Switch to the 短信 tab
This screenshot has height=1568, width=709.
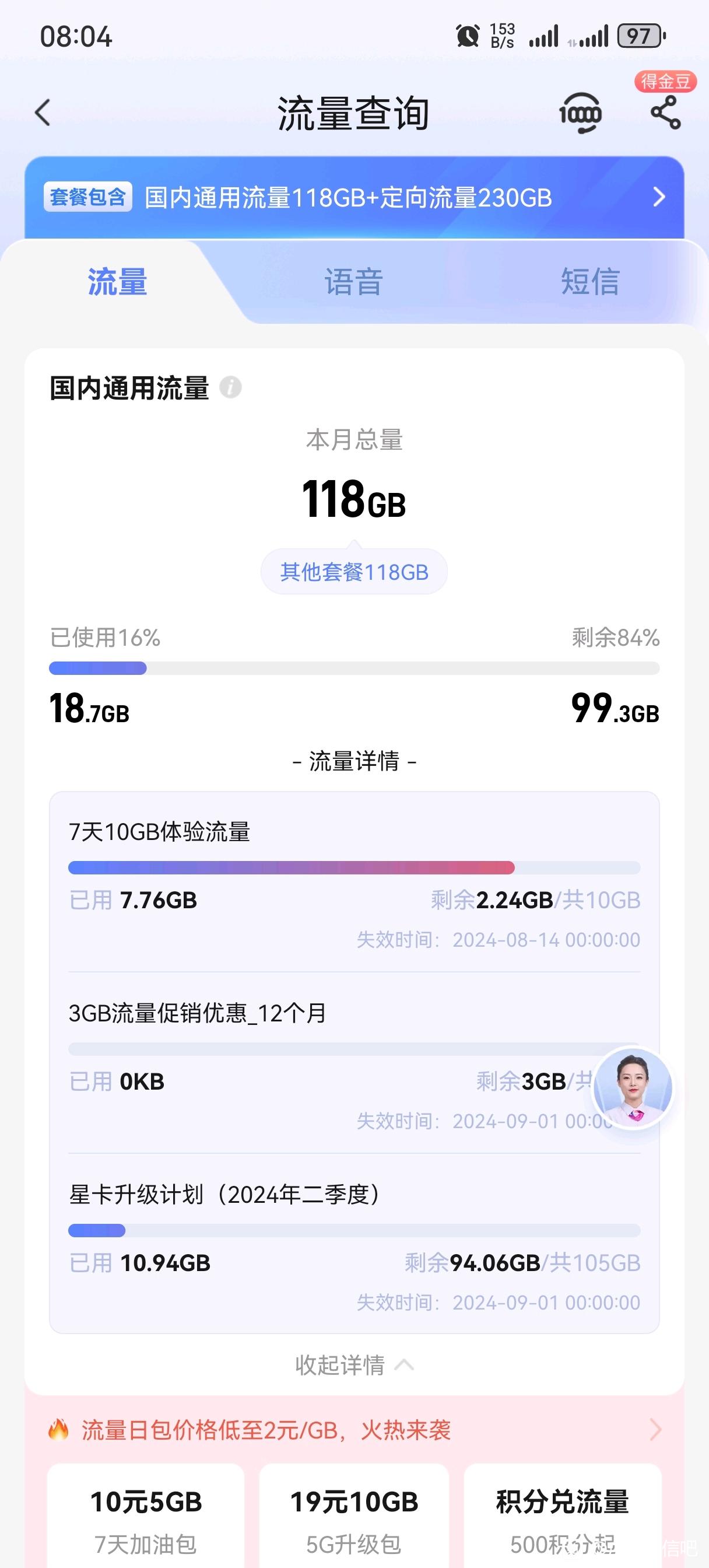tap(589, 282)
